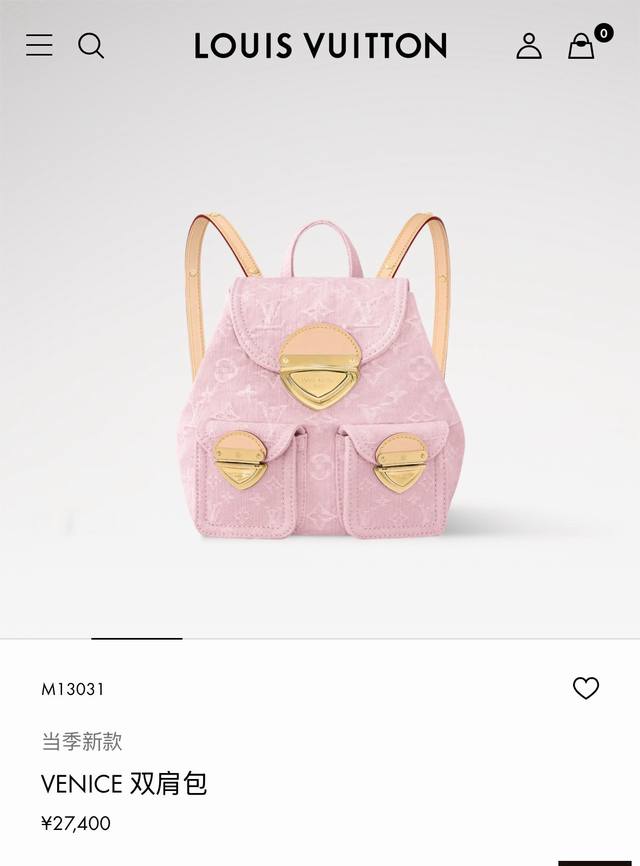This screenshot has height=866, width=640.
Task: Open the search icon
Action: (91, 45)
